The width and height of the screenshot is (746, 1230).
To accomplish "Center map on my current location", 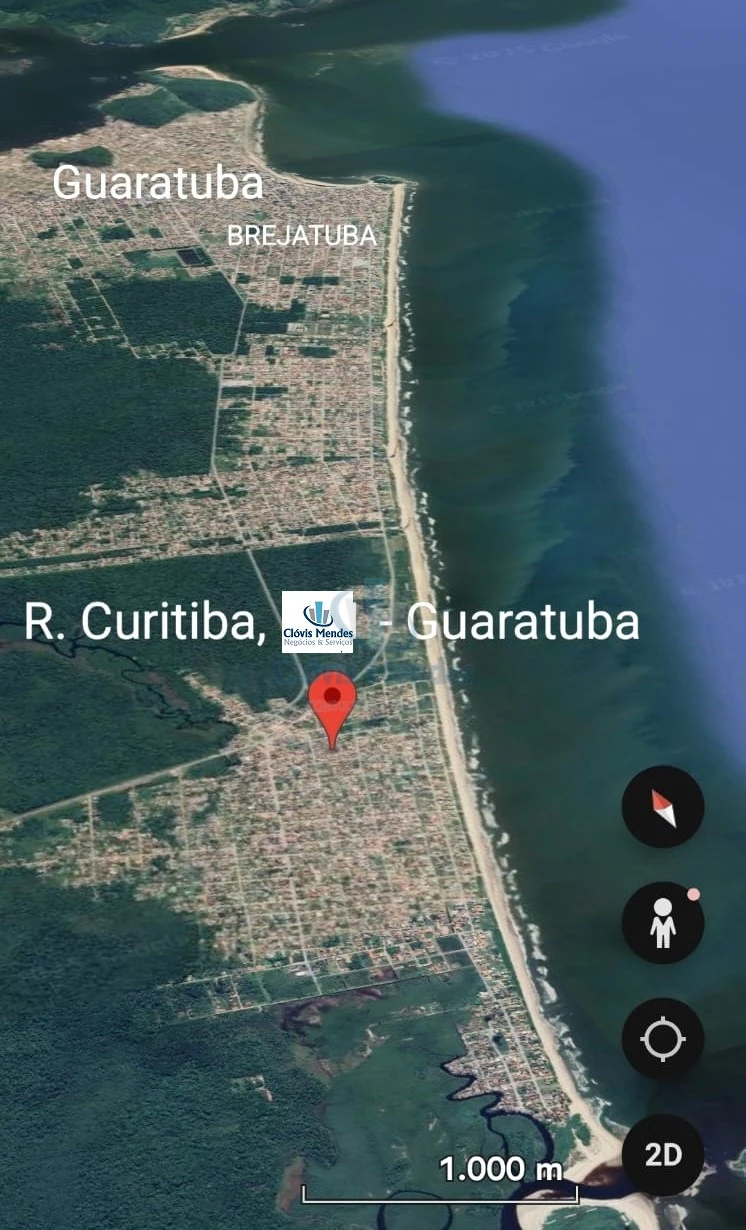I will click(x=663, y=1039).
